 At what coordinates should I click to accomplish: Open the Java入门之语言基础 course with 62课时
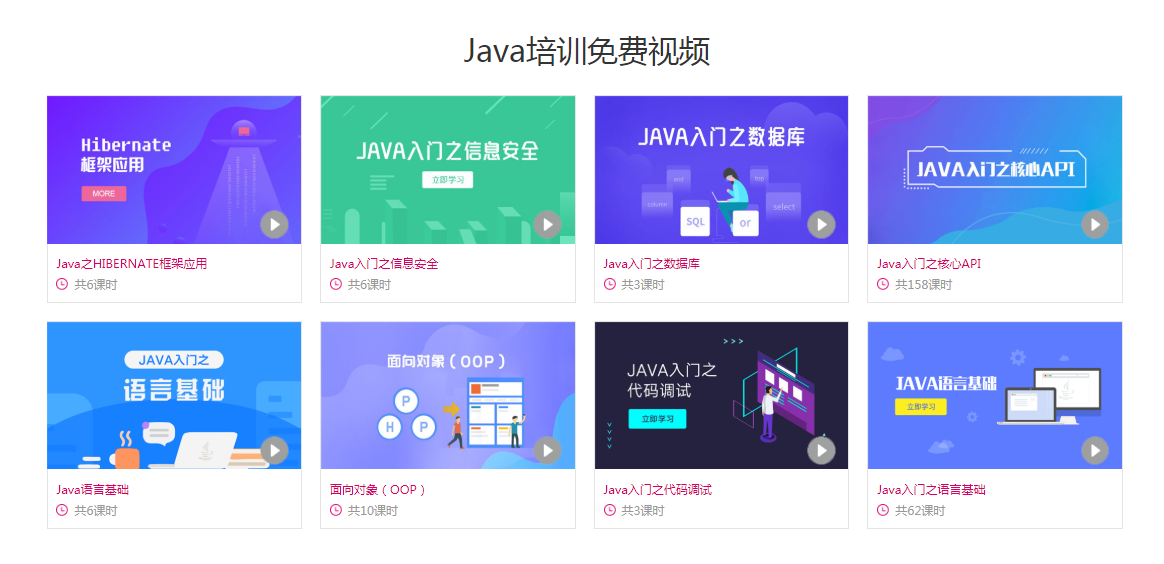[x=994, y=395]
